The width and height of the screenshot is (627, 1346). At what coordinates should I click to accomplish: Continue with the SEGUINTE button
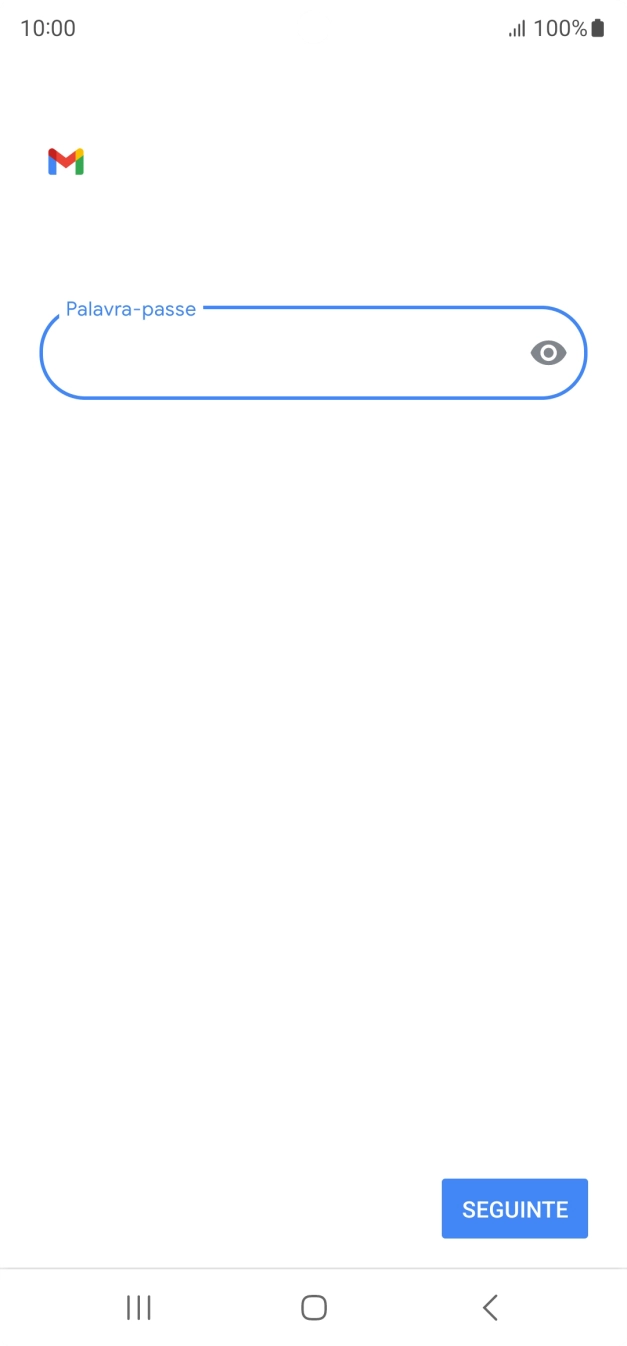pyautogui.click(x=514, y=1209)
